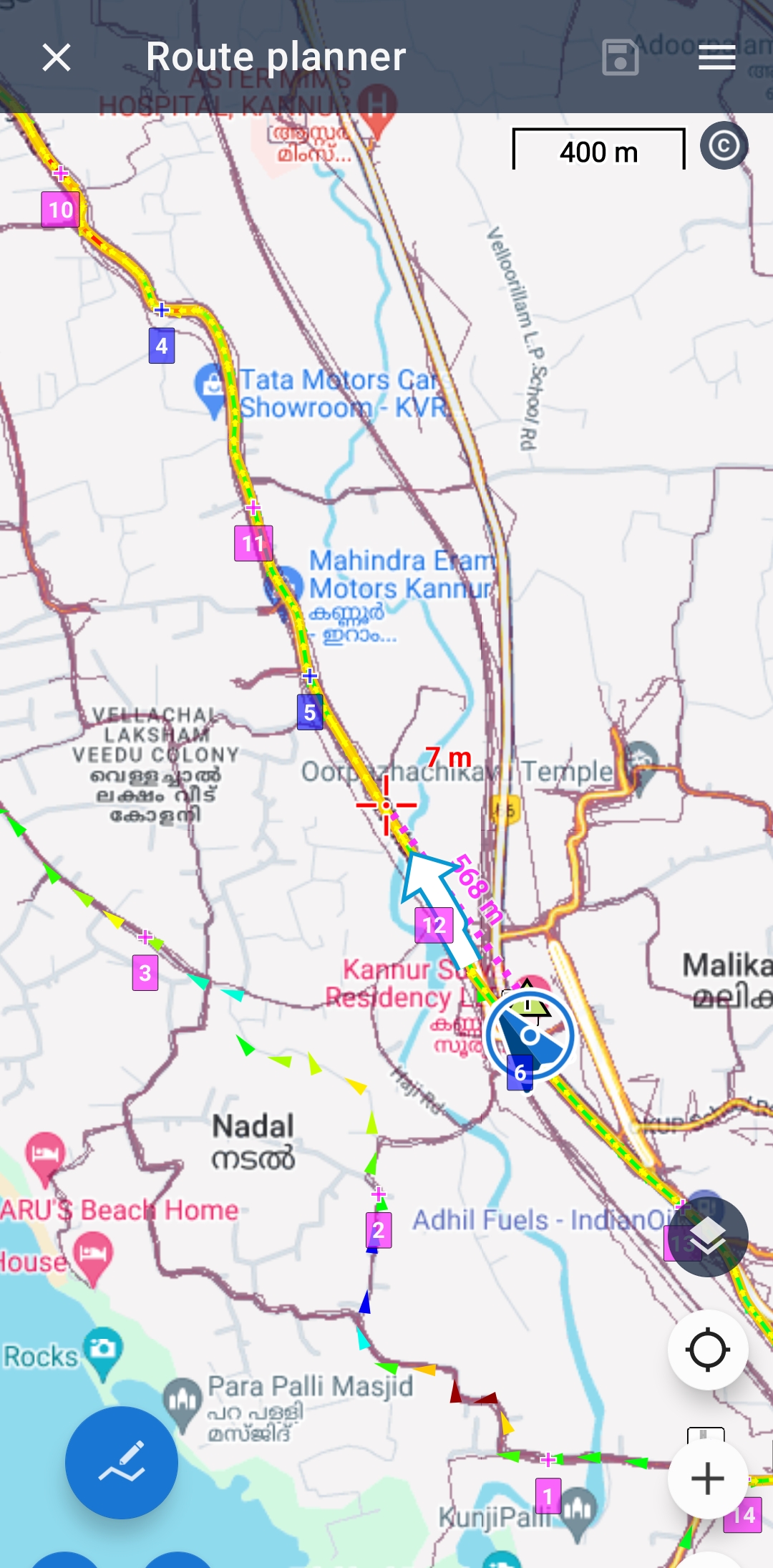773x1568 pixels.
Task: Select route waypoint 4
Action: [x=162, y=346]
